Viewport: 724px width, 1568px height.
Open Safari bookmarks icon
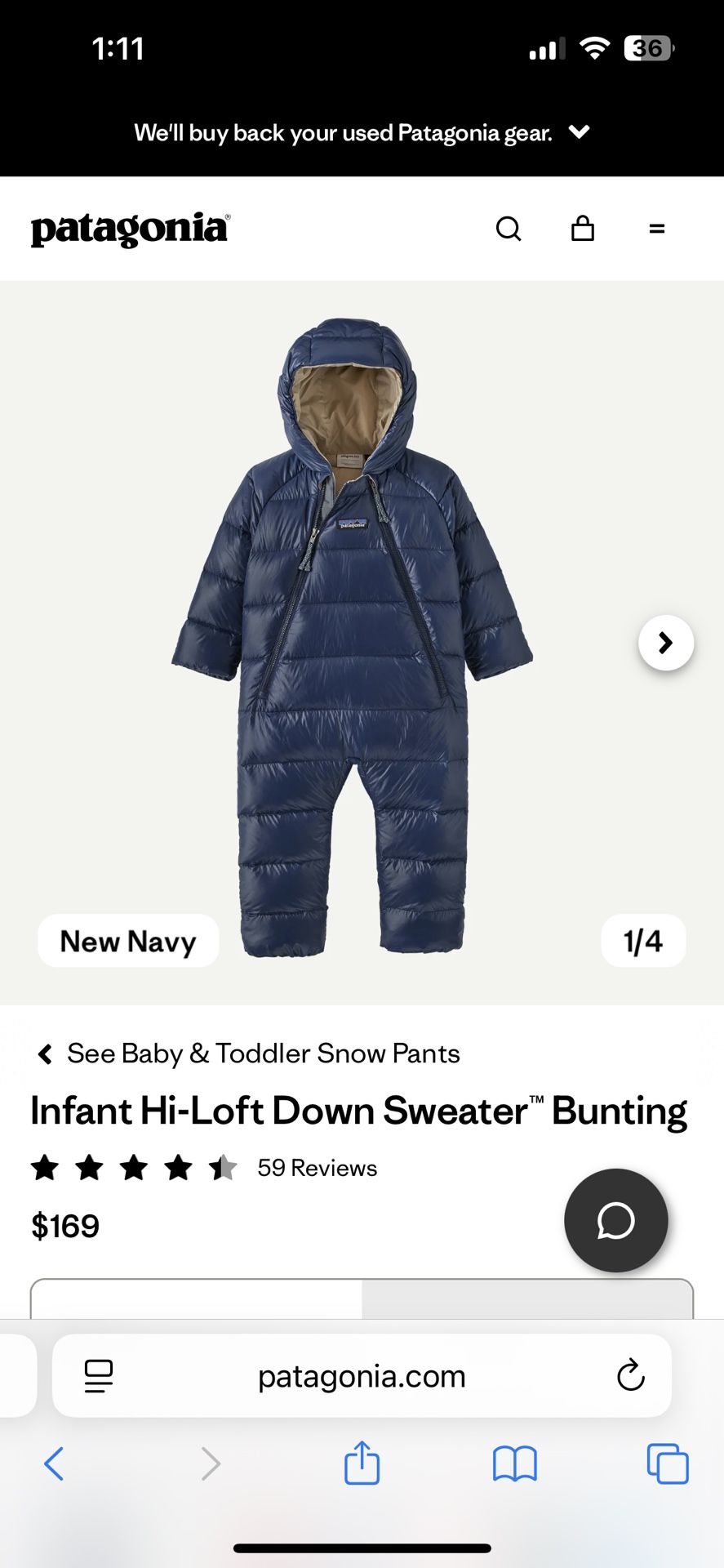point(514,1464)
